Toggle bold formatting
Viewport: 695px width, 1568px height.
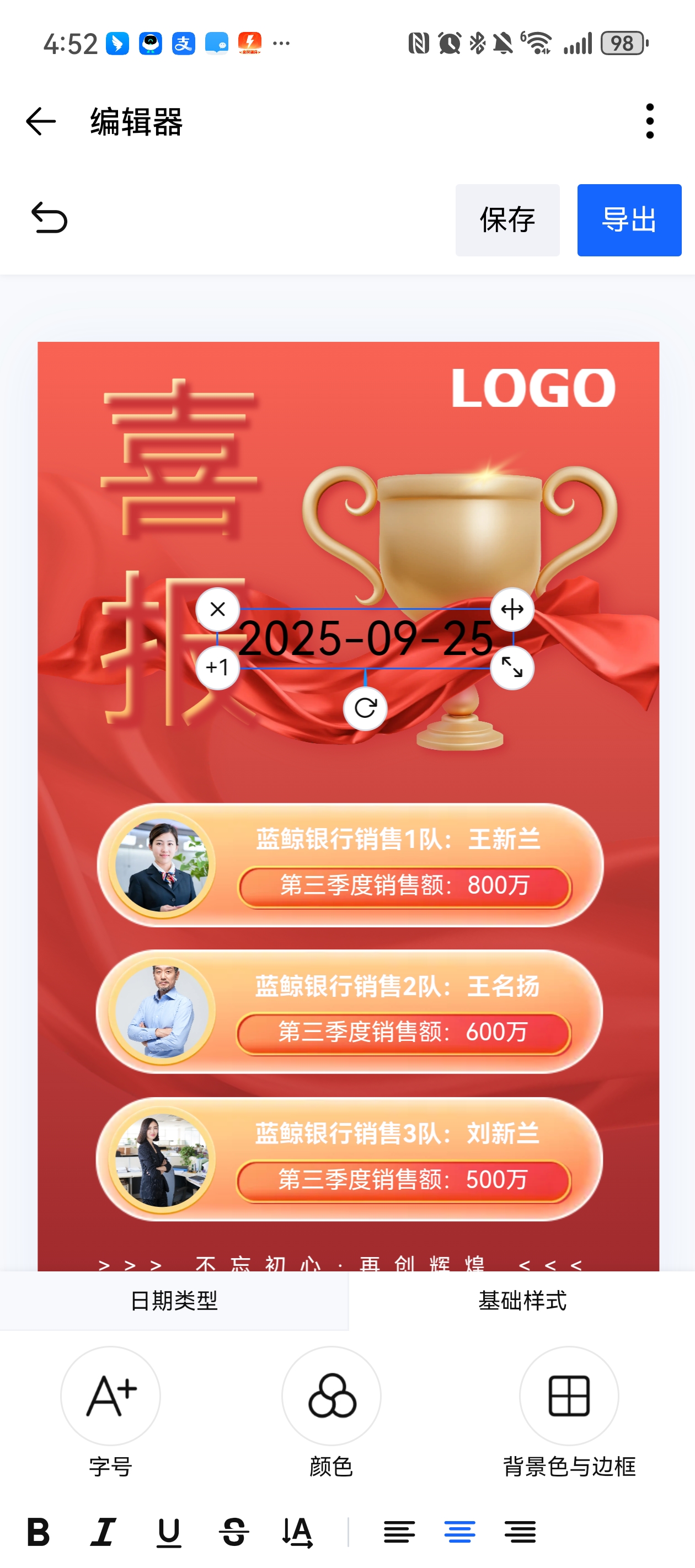coord(39,1532)
